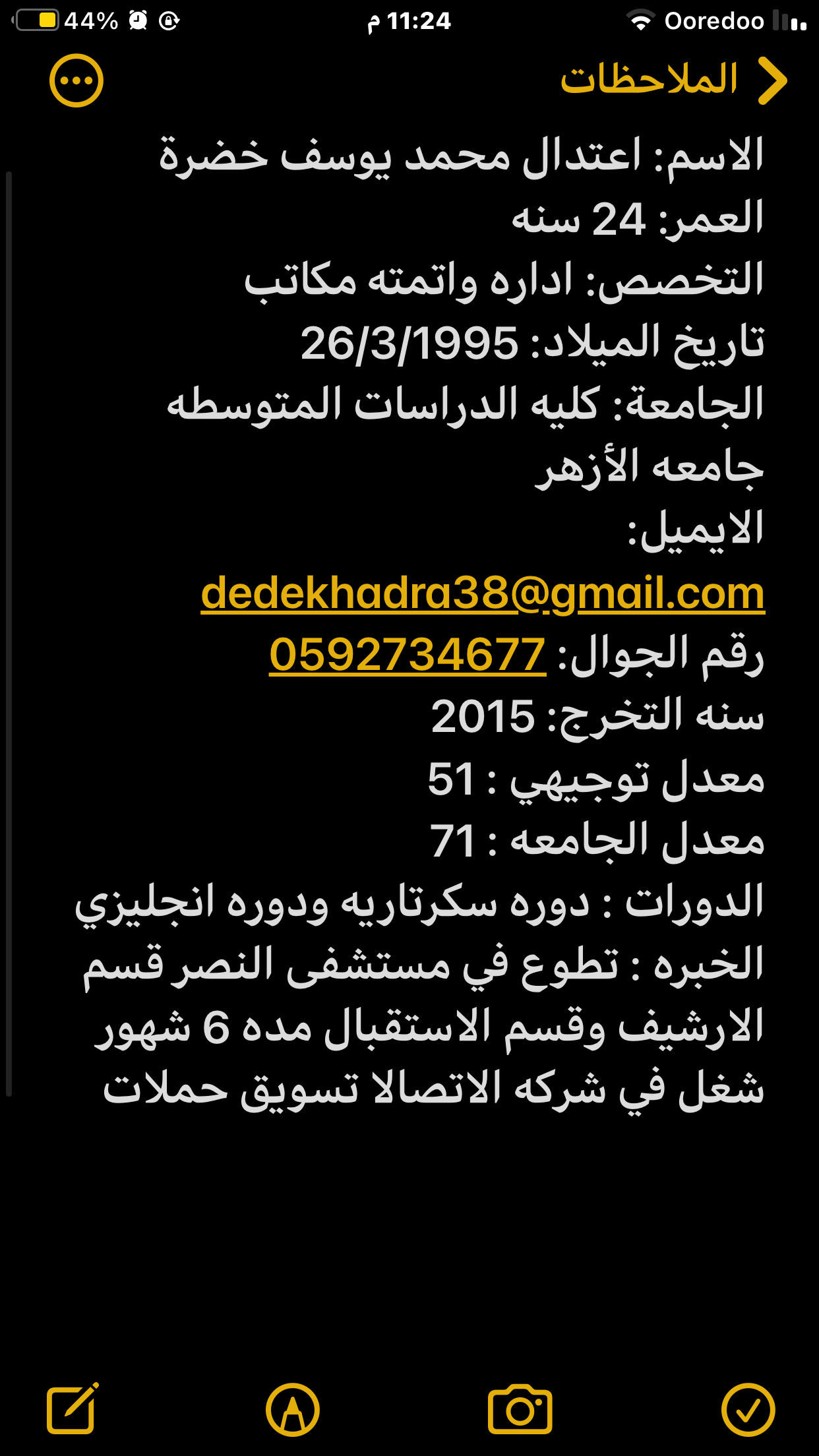
Task: Open the markup pen tool
Action: pos(292,1409)
